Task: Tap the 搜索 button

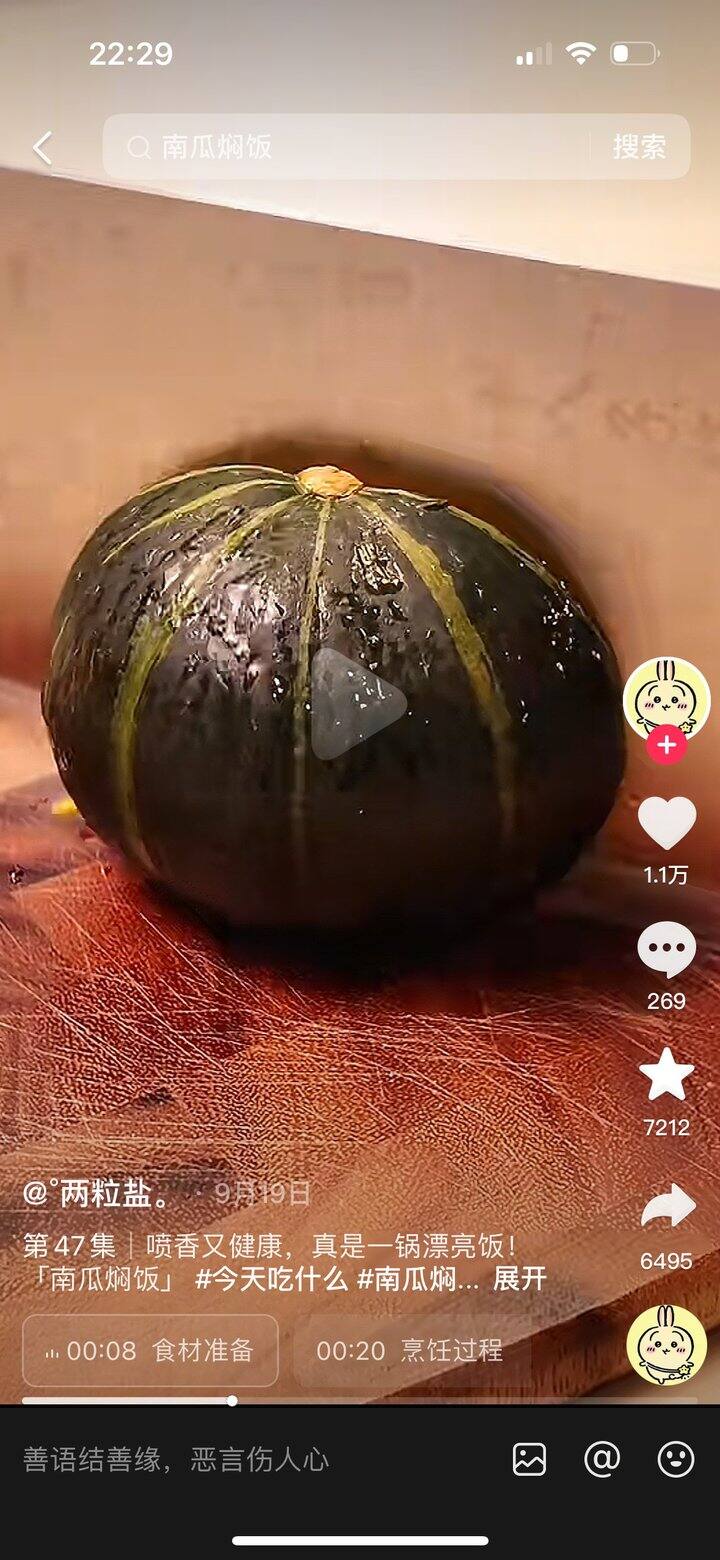Action: (639, 148)
